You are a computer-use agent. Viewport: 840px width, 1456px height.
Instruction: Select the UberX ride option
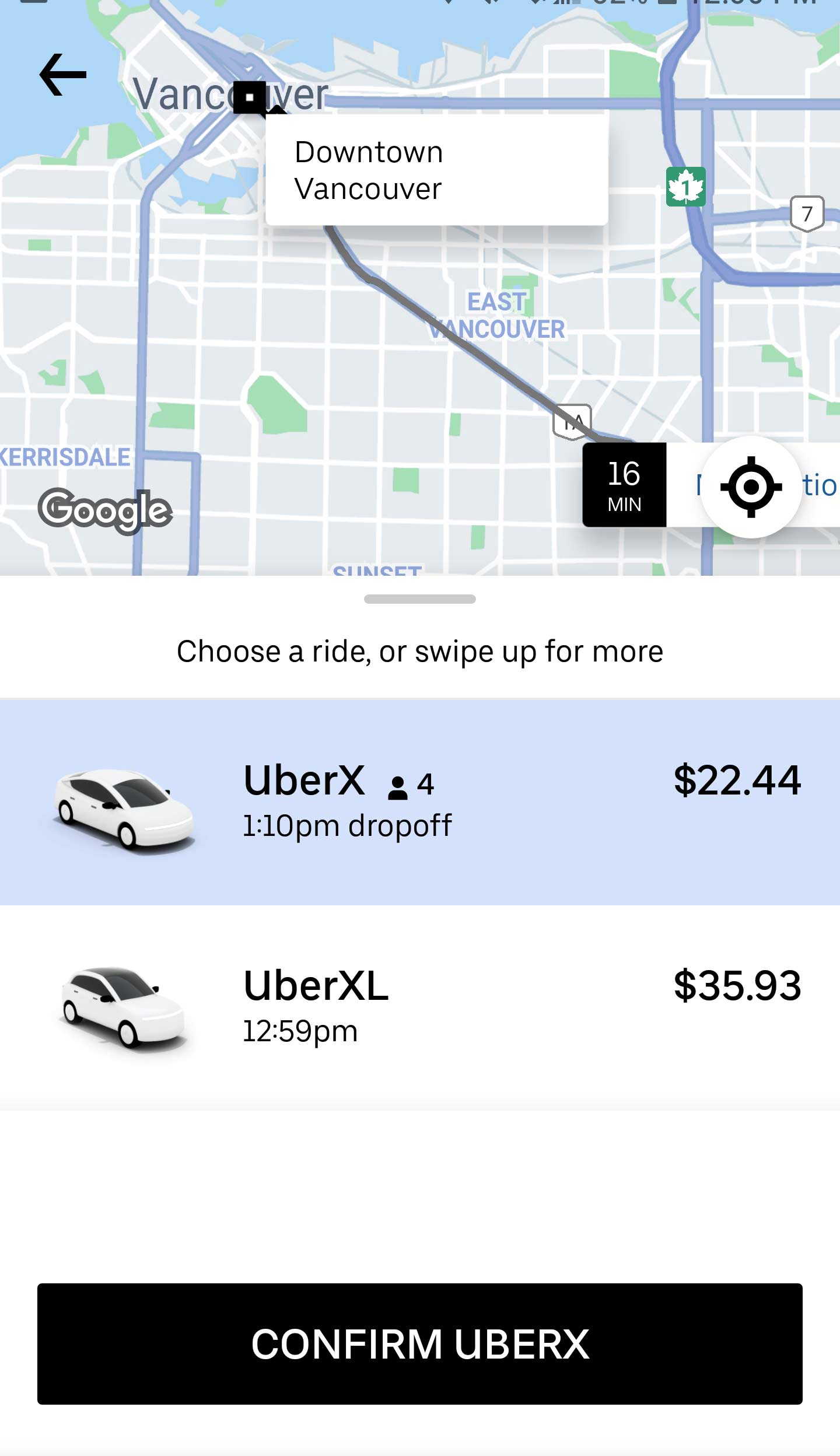[420, 801]
